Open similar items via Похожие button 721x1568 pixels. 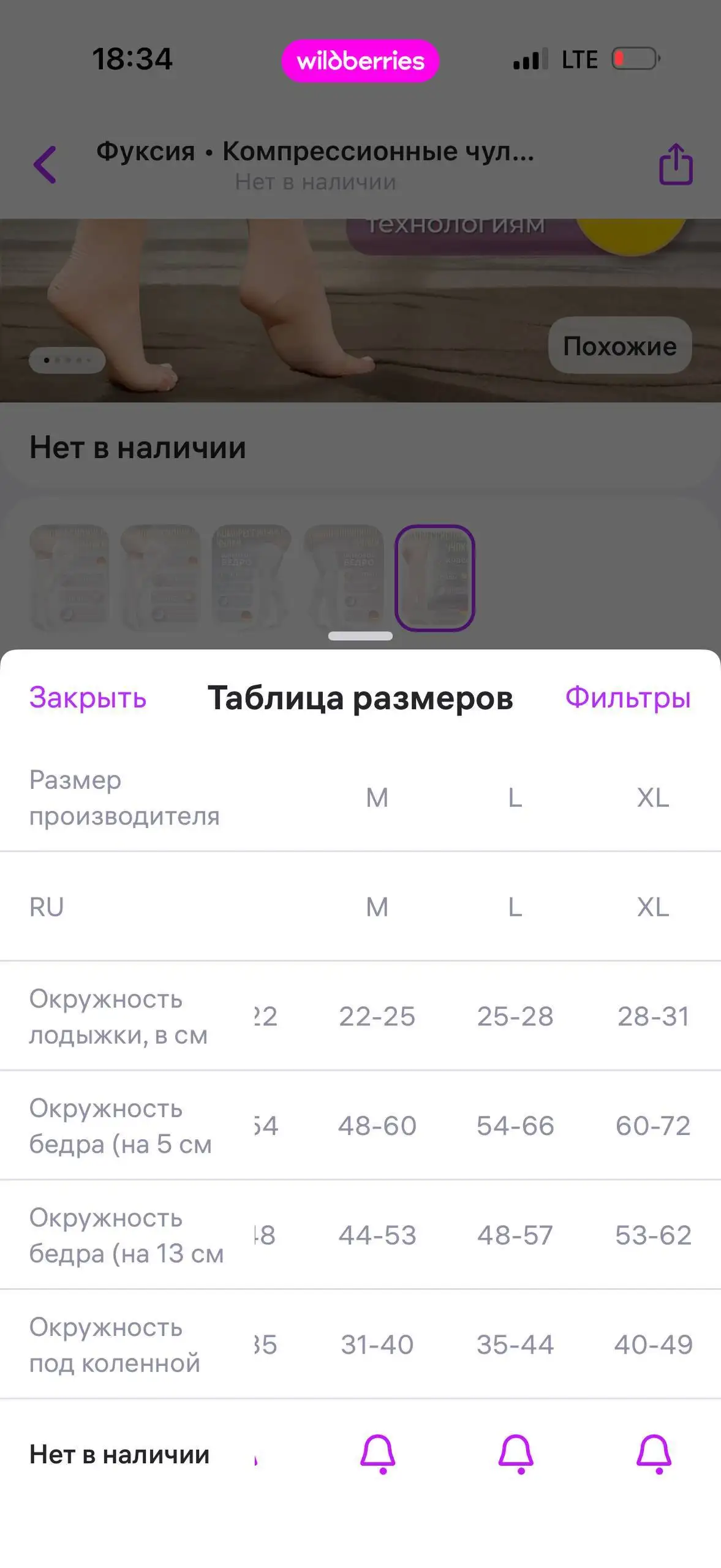(619, 346)
